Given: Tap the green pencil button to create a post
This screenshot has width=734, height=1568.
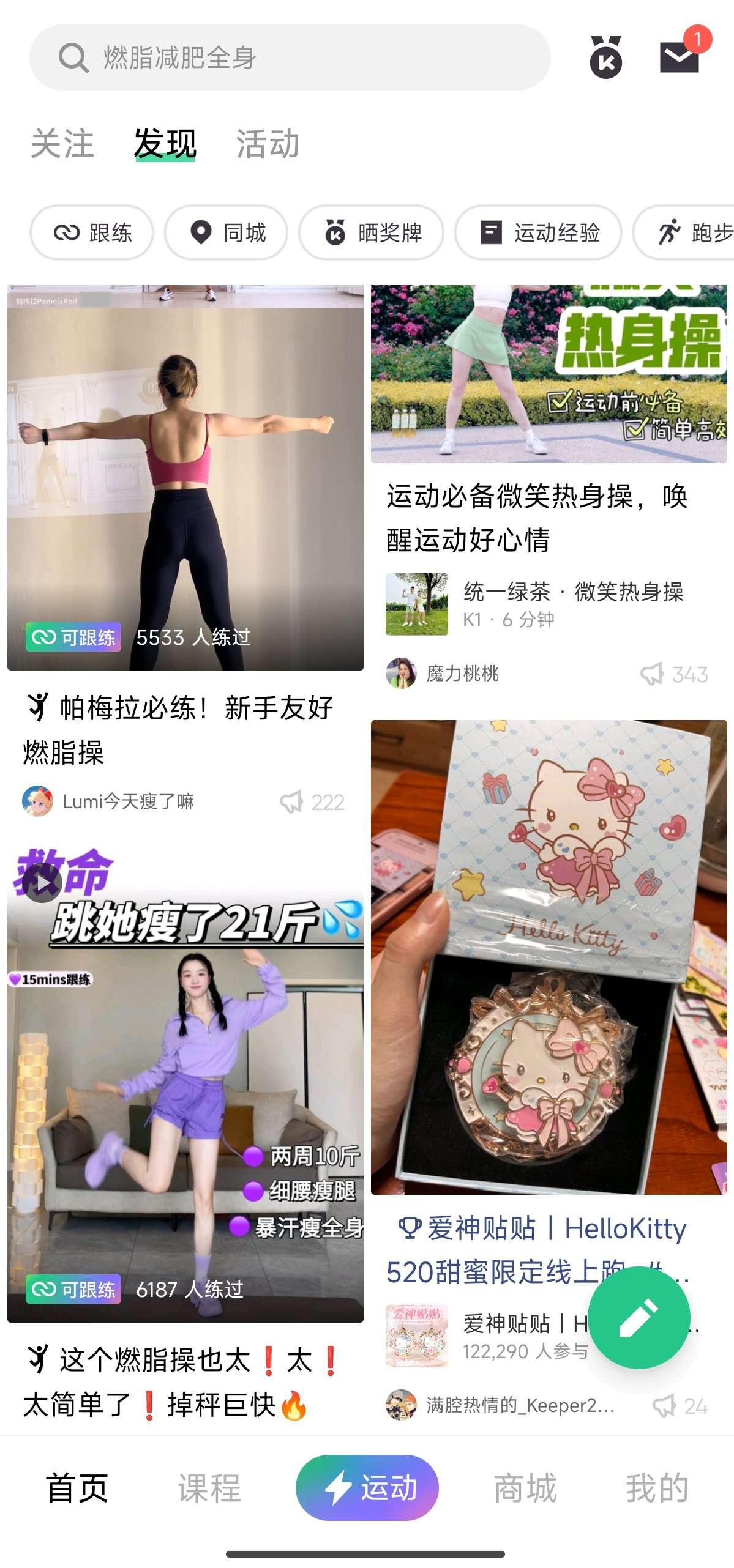Looking at the screenshot, I should (x=639, y=1317).
